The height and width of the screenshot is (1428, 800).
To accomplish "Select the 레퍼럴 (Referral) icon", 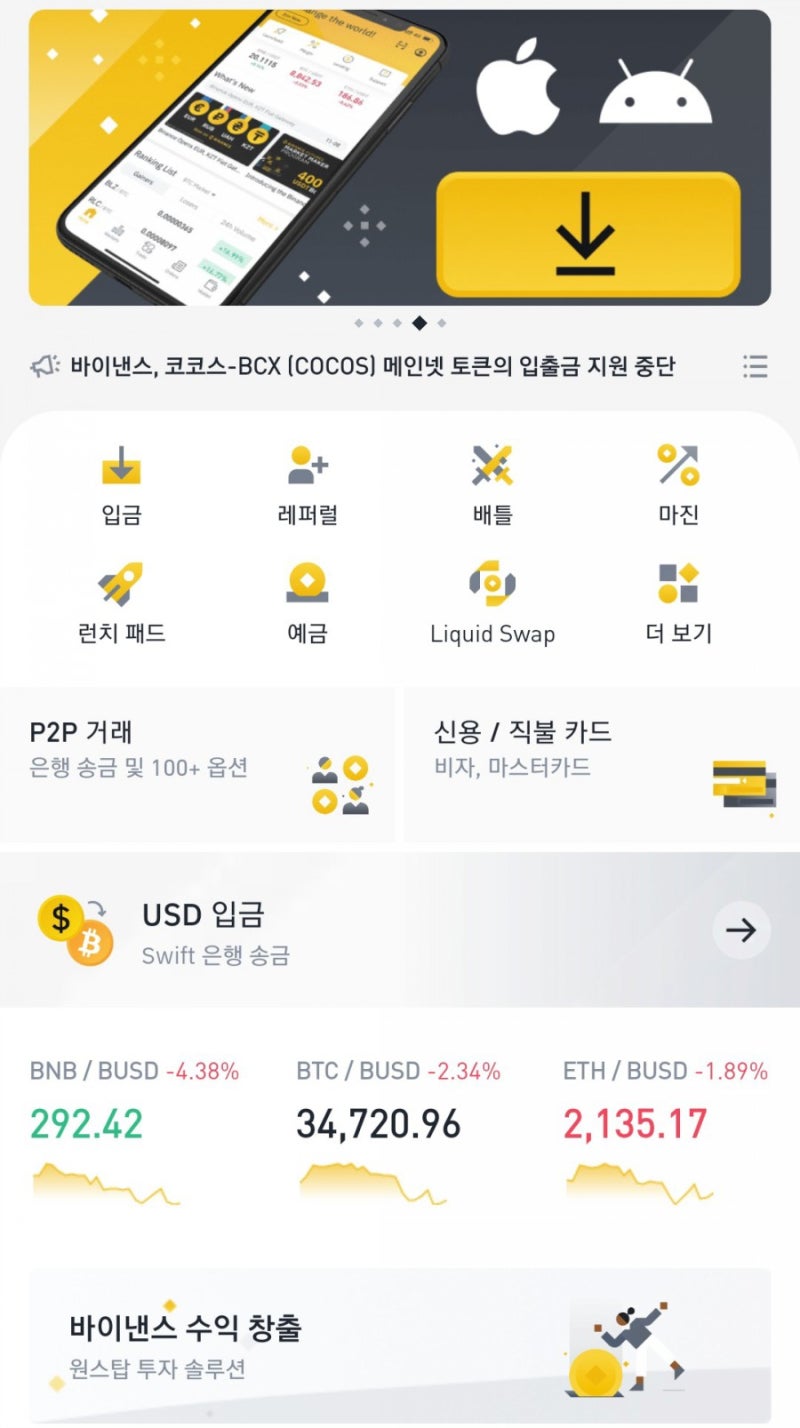I will pyautogui.click(x=306, y=469).
